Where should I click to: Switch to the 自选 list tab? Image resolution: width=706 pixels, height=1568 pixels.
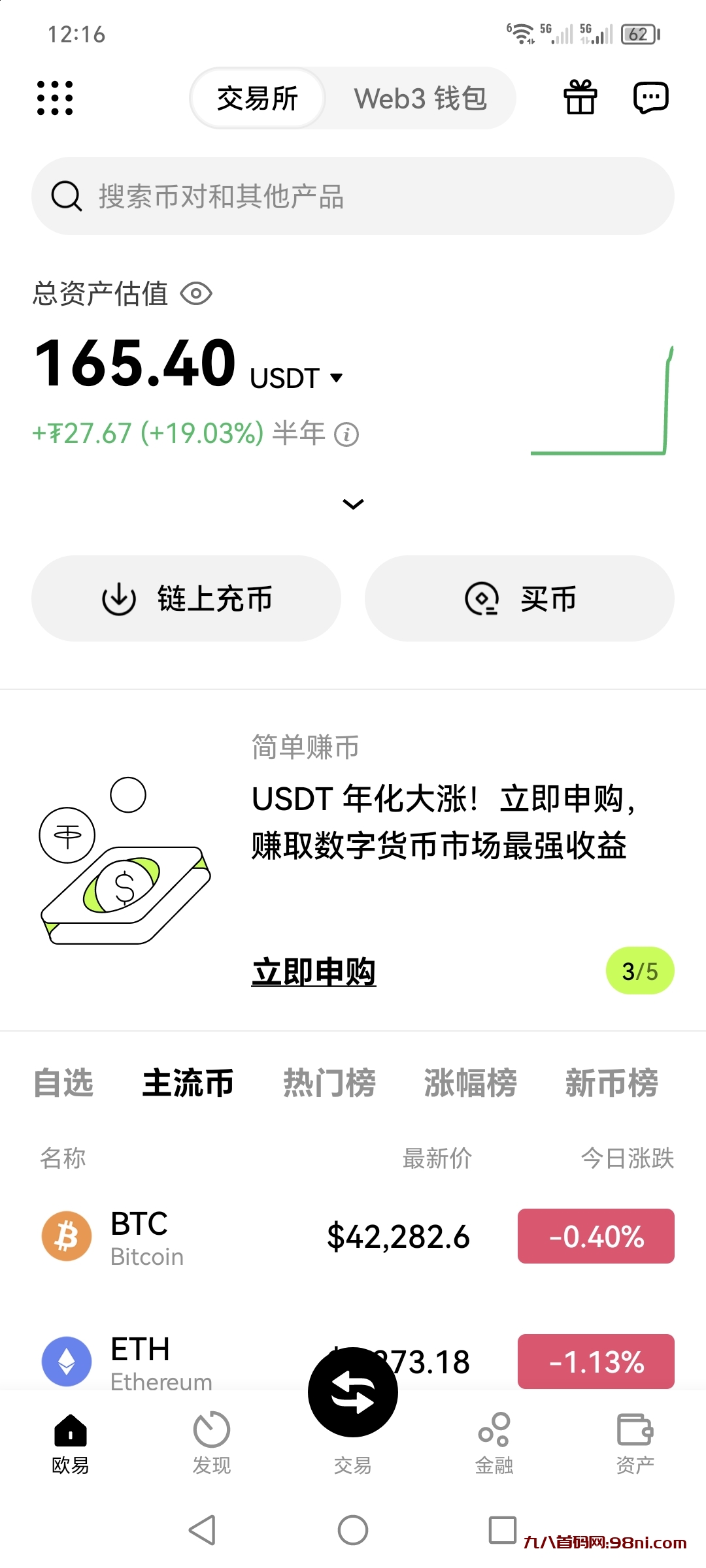(63, 1083)
